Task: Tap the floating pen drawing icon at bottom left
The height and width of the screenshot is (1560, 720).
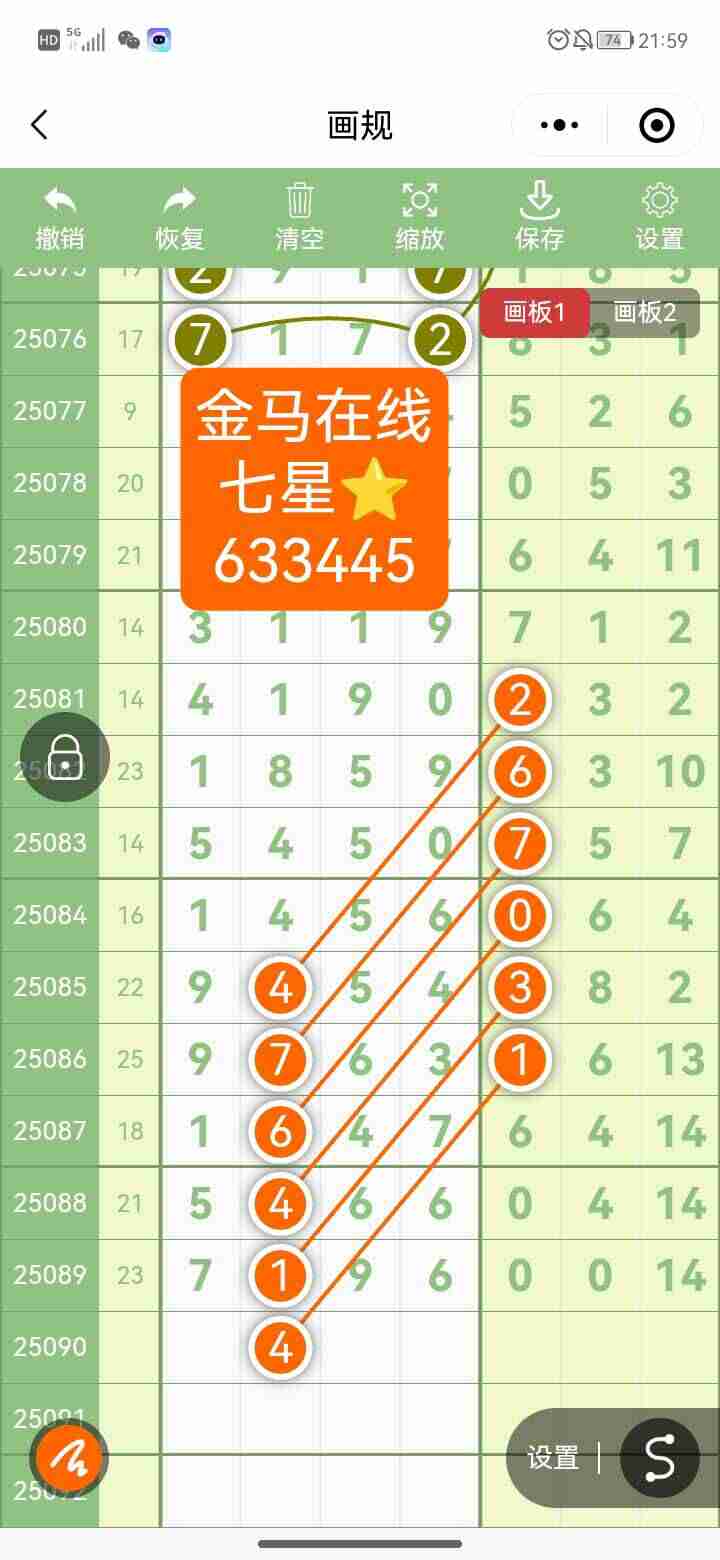Action: click(66, 1457)
